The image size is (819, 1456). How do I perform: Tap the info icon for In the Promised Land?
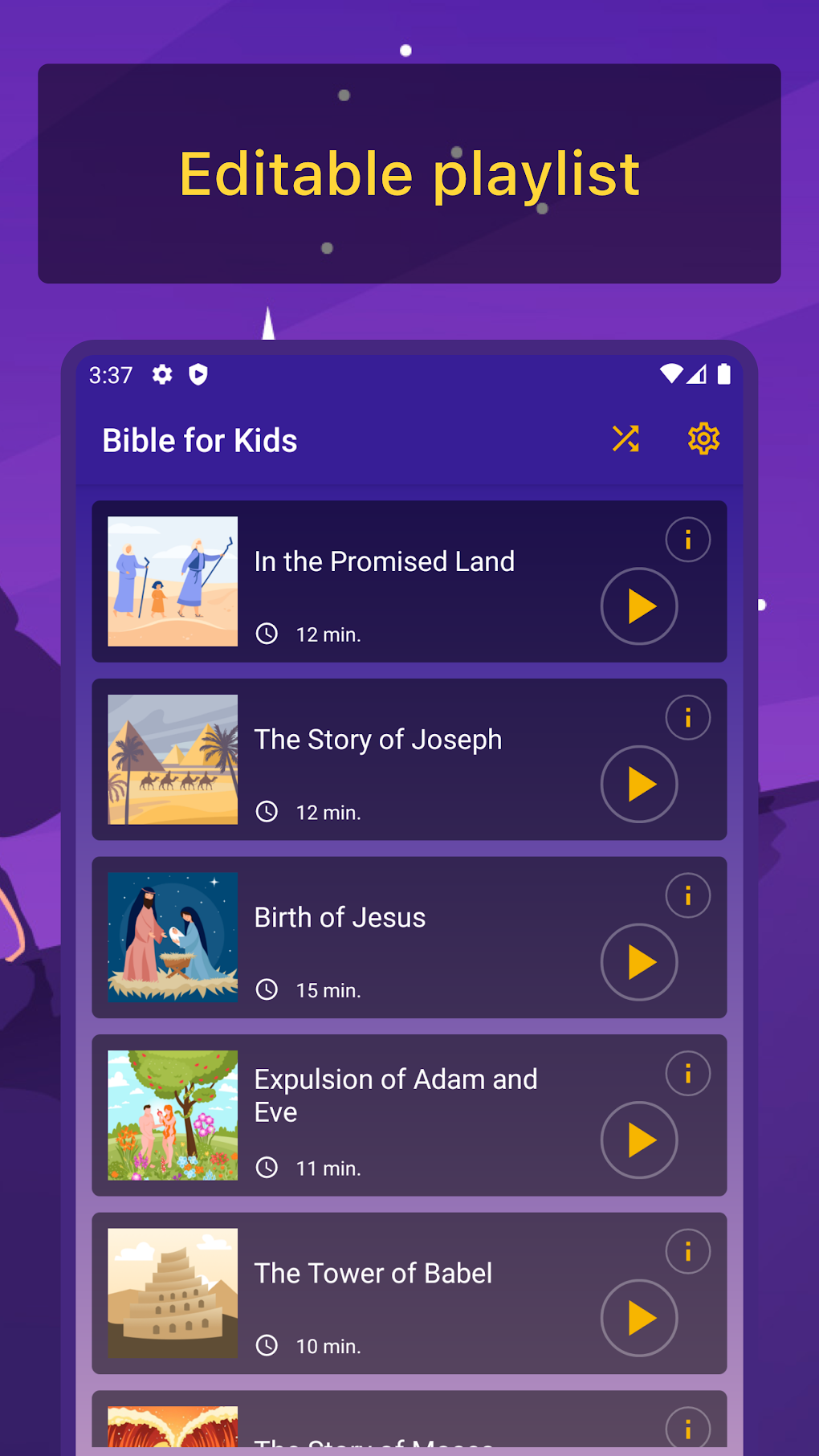point(687,539)
